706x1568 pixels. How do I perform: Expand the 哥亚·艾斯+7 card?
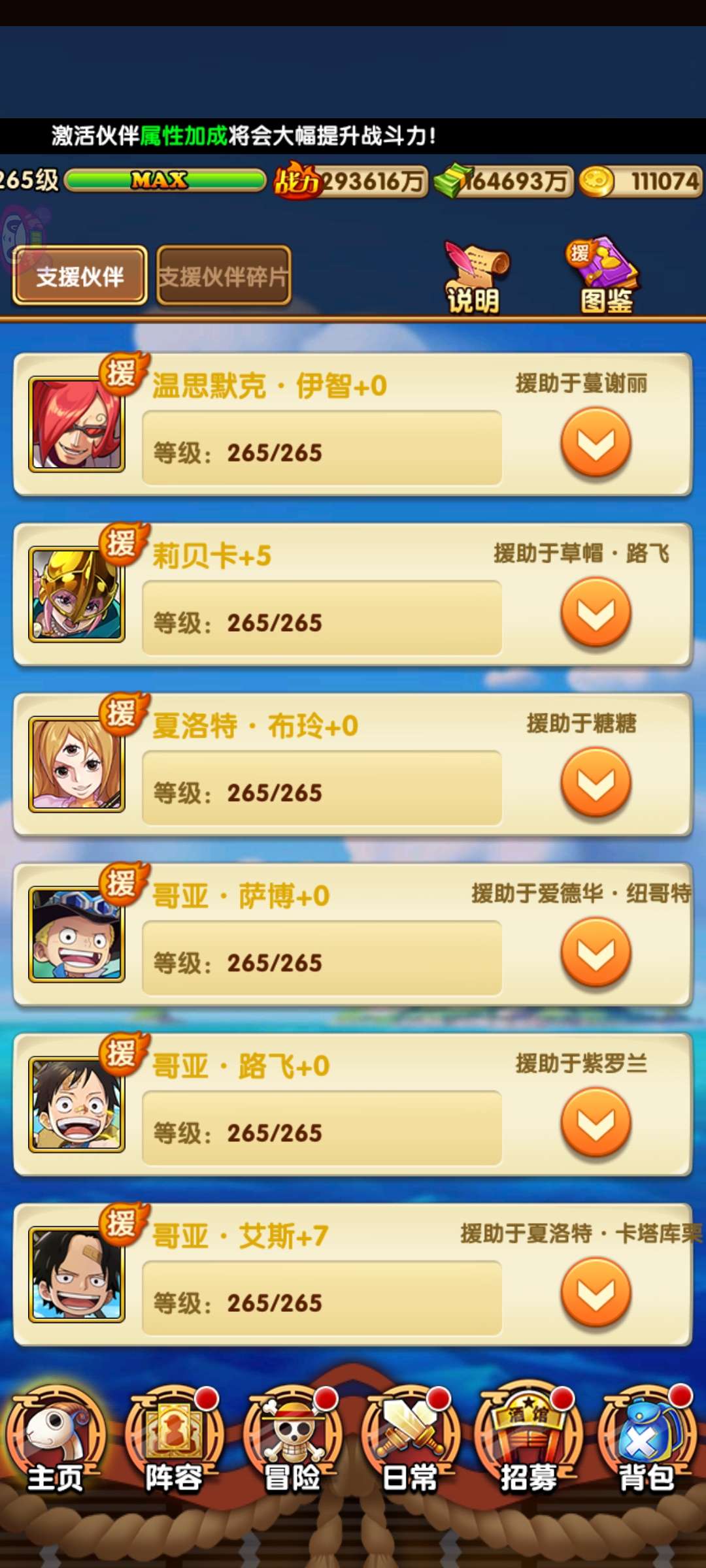pyautogui.click(x=596, y=1292)
